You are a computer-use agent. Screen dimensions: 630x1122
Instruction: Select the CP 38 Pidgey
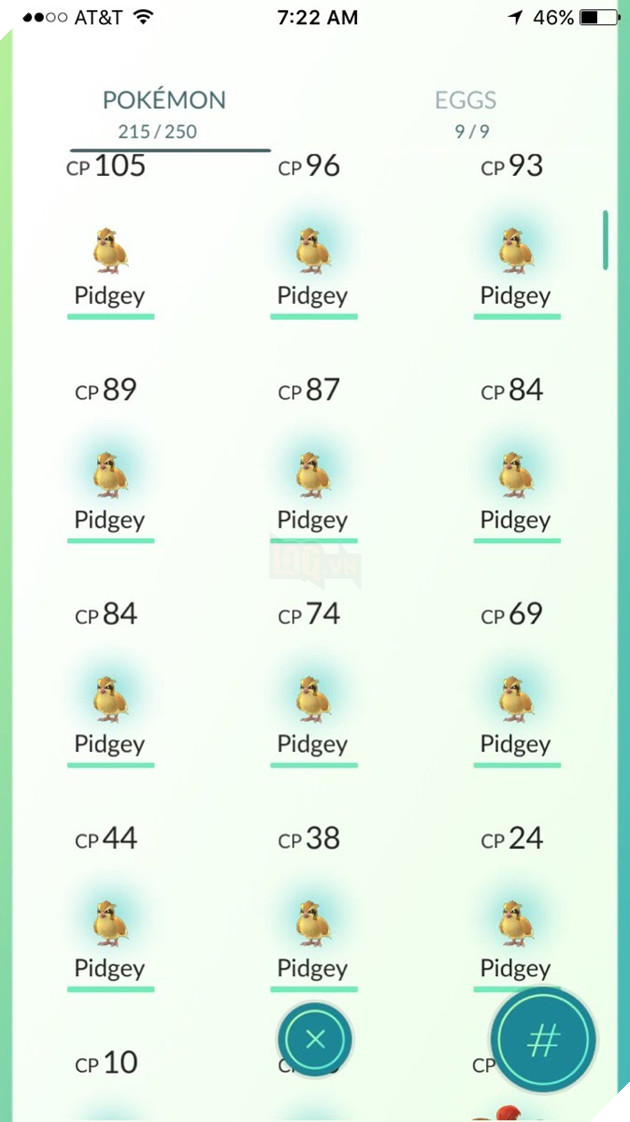[313, 923]
